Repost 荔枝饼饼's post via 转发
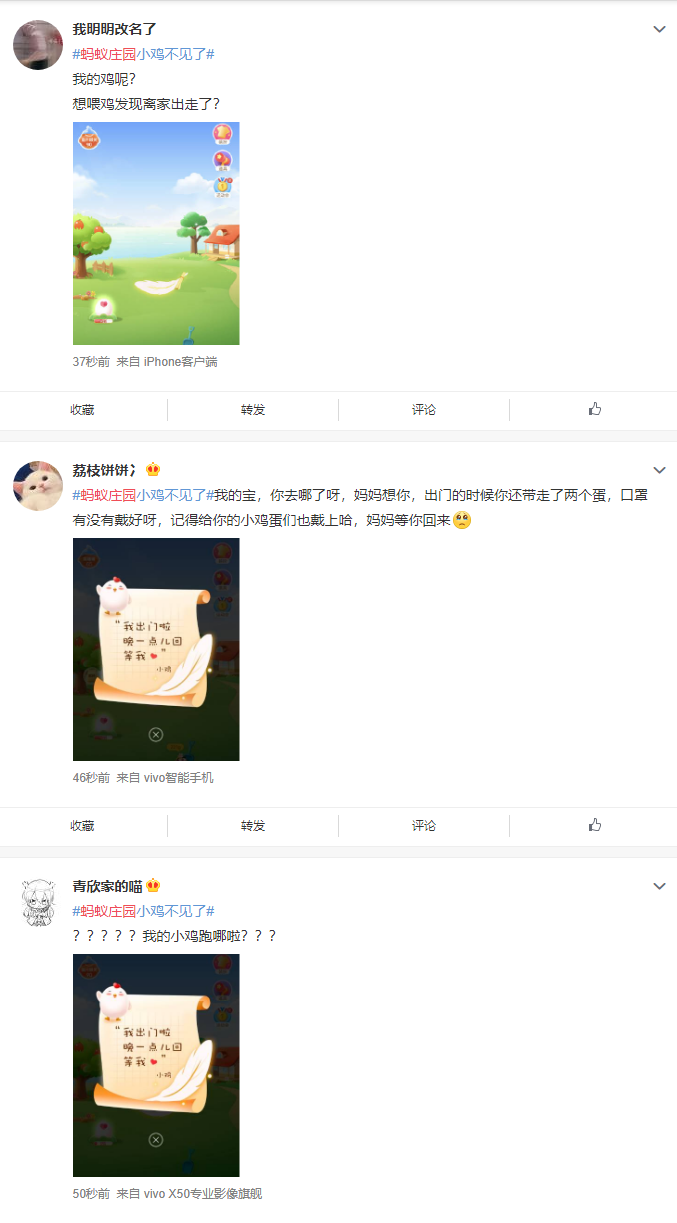The width and height of the screenshot is (677, 1223). point(253,826)
